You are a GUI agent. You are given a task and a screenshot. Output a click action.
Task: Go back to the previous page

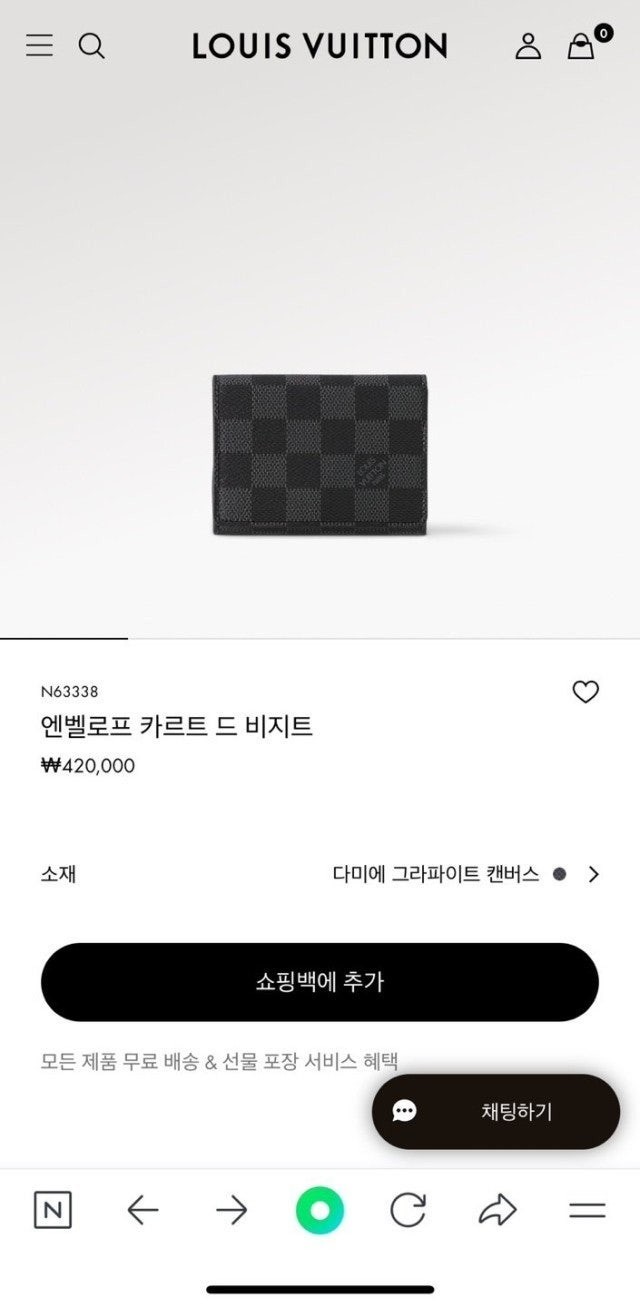point(143,1211)
